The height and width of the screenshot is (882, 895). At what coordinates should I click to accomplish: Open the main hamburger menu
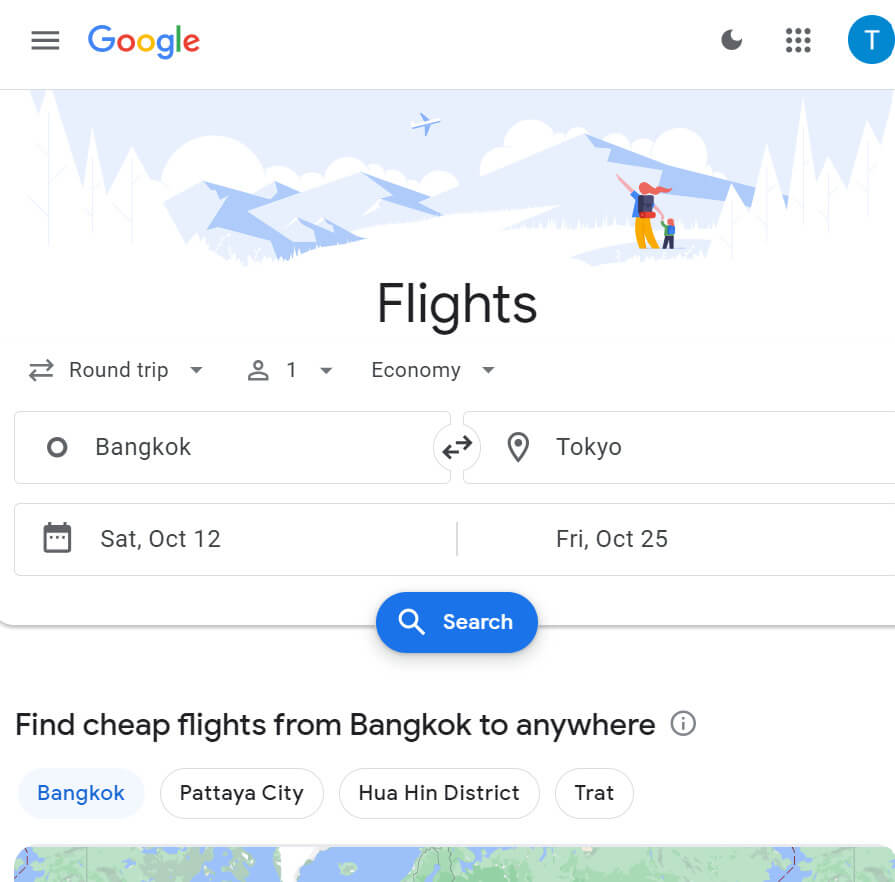coord(45,40)
